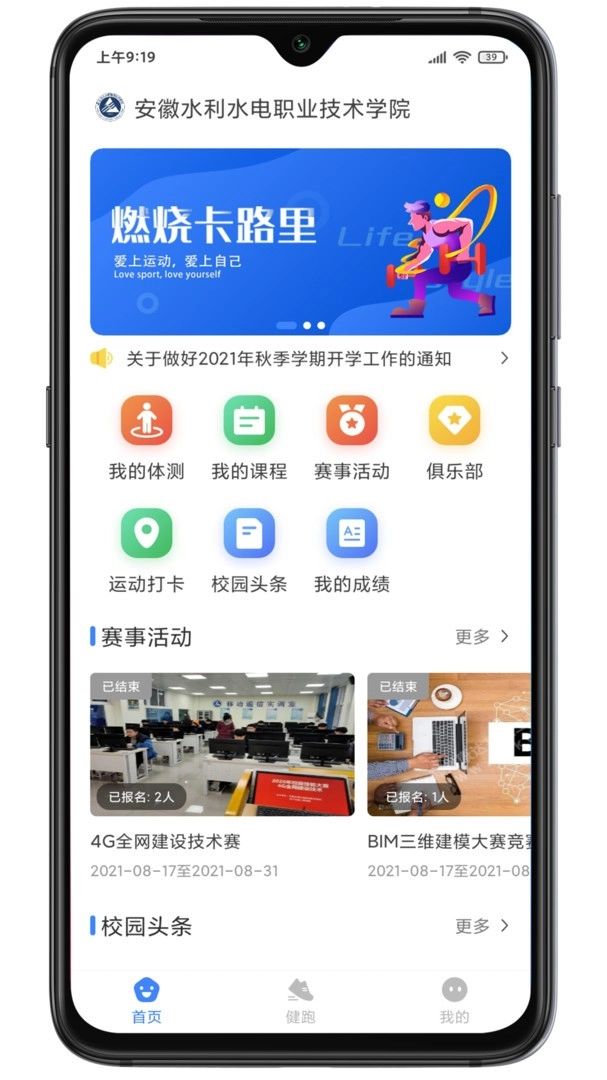Viewport: 607px width, 1080px height.
Task: Open 赛事活动 shortcut icon
Action: [351, 421]
